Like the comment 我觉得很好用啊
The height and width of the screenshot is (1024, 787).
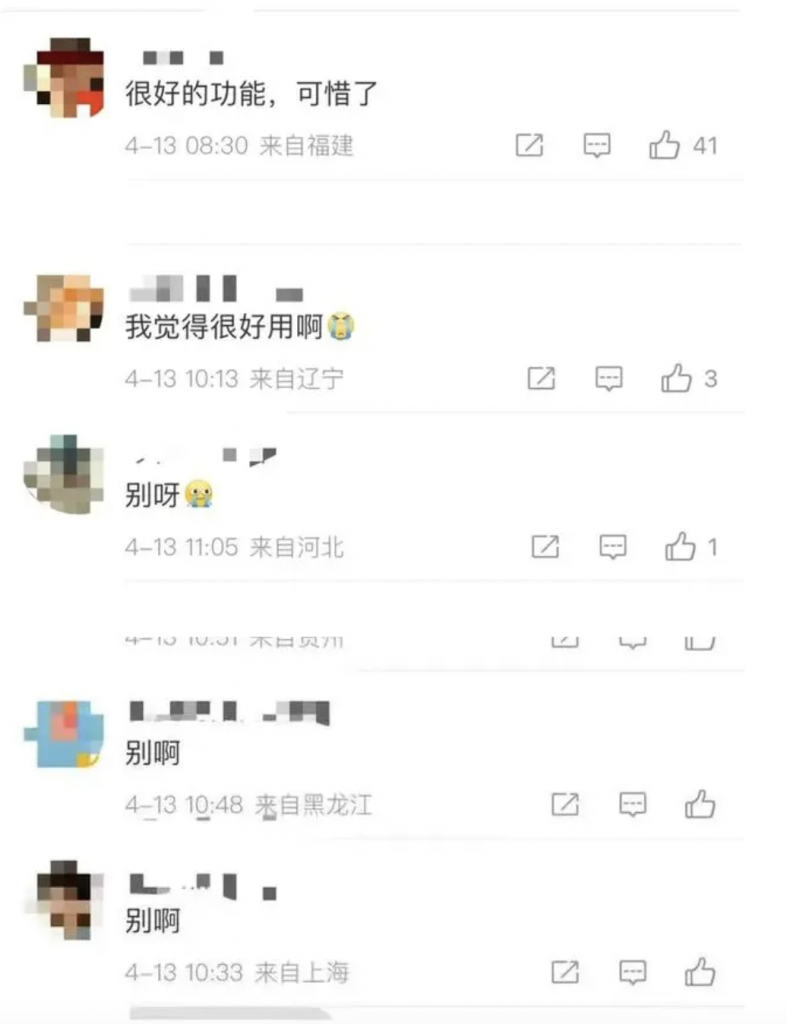677,379
